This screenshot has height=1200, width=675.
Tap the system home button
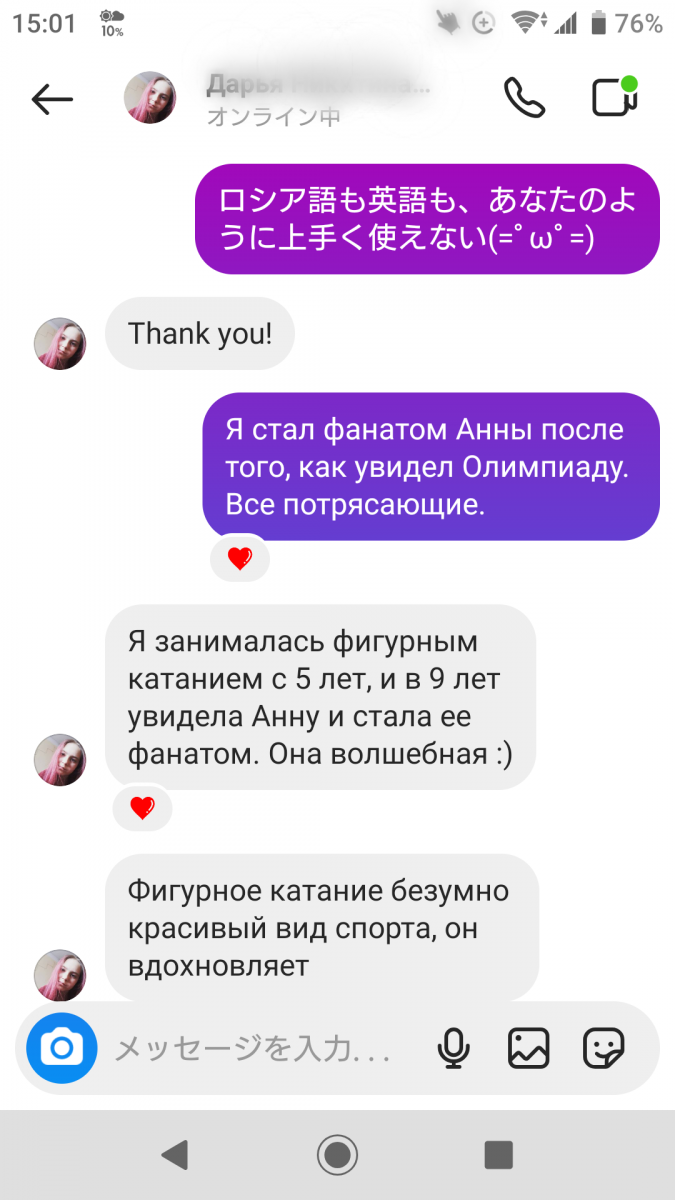click(337, 1155)
